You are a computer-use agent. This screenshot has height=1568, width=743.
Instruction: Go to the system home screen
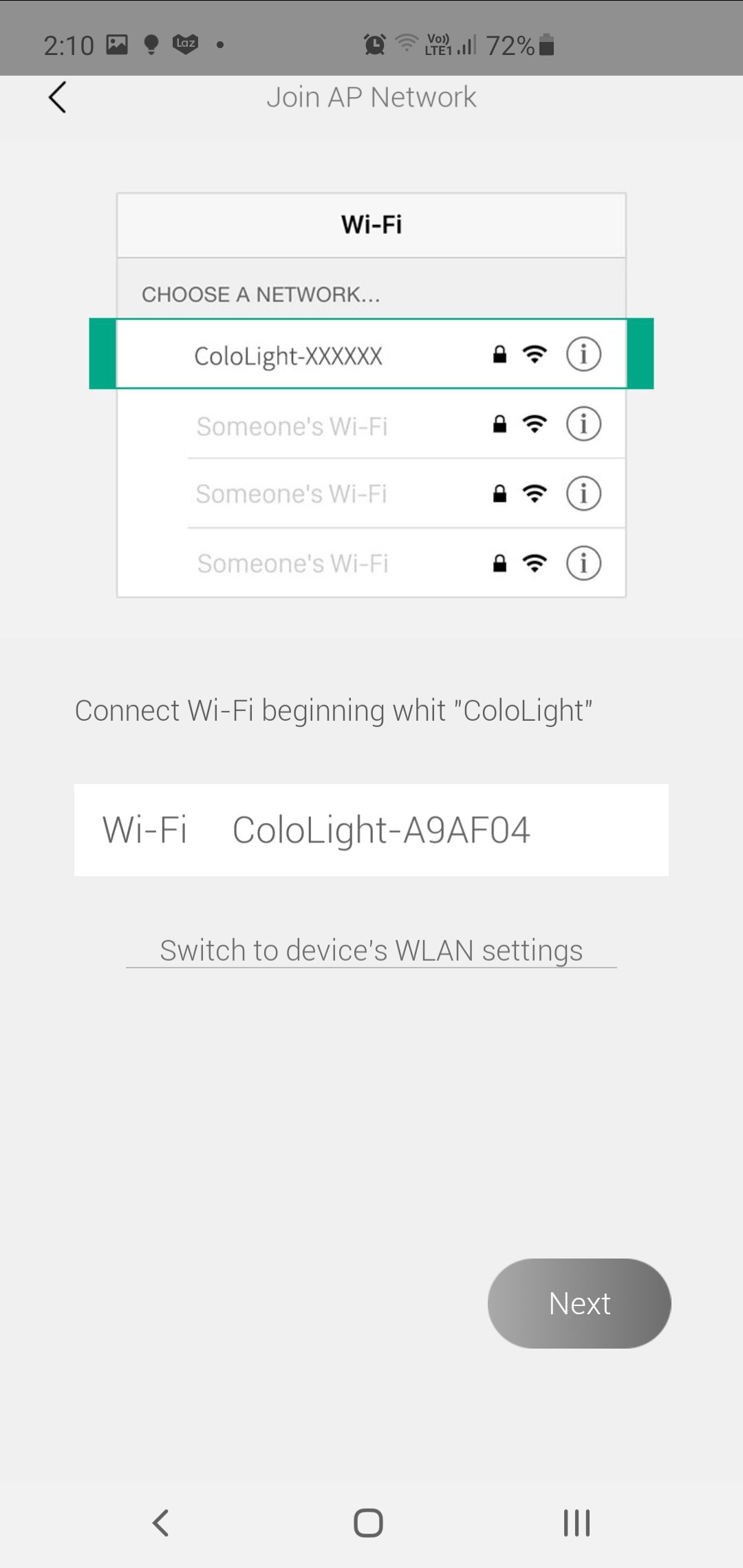point(369,1523)
